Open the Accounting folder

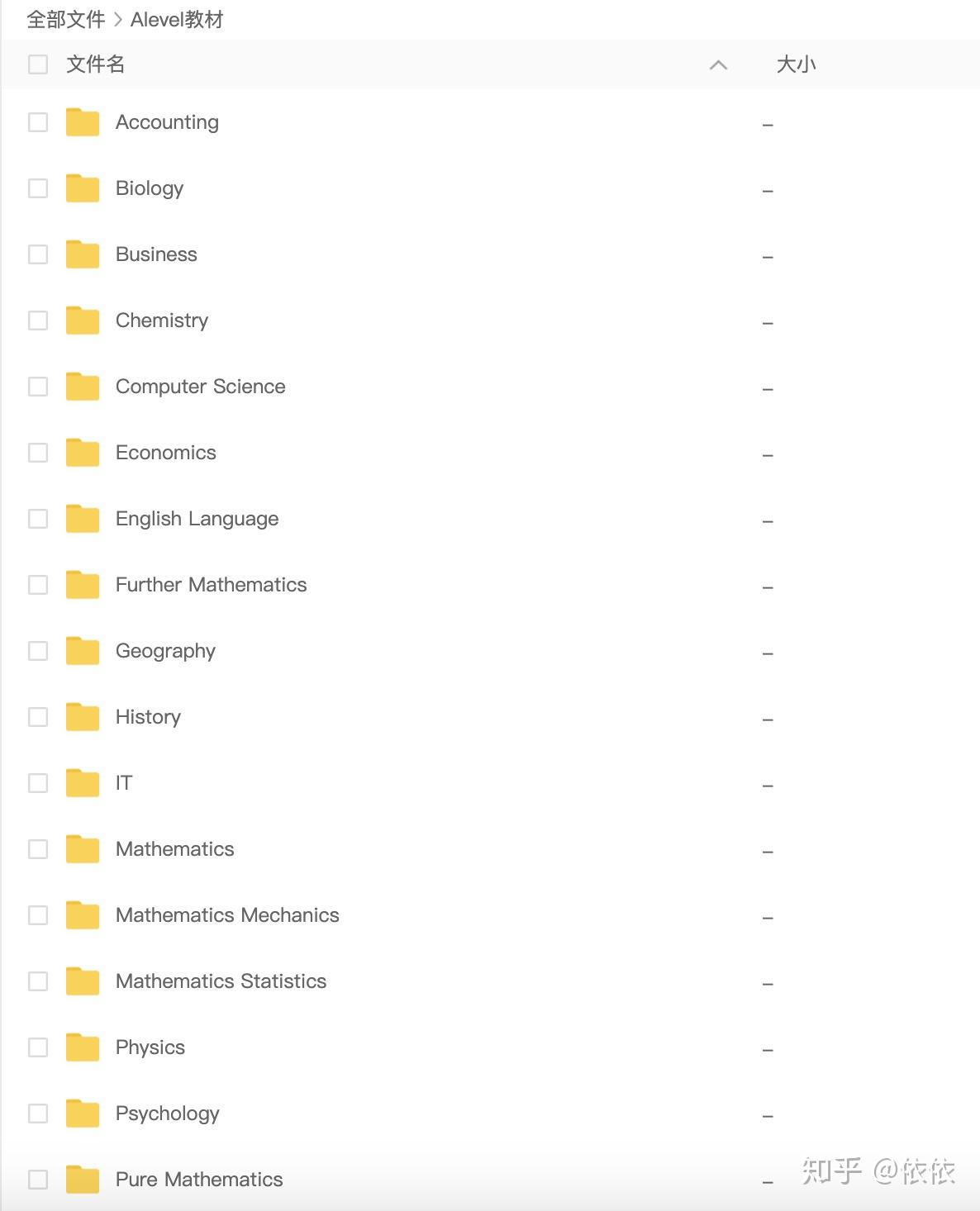tap(167, 122)
